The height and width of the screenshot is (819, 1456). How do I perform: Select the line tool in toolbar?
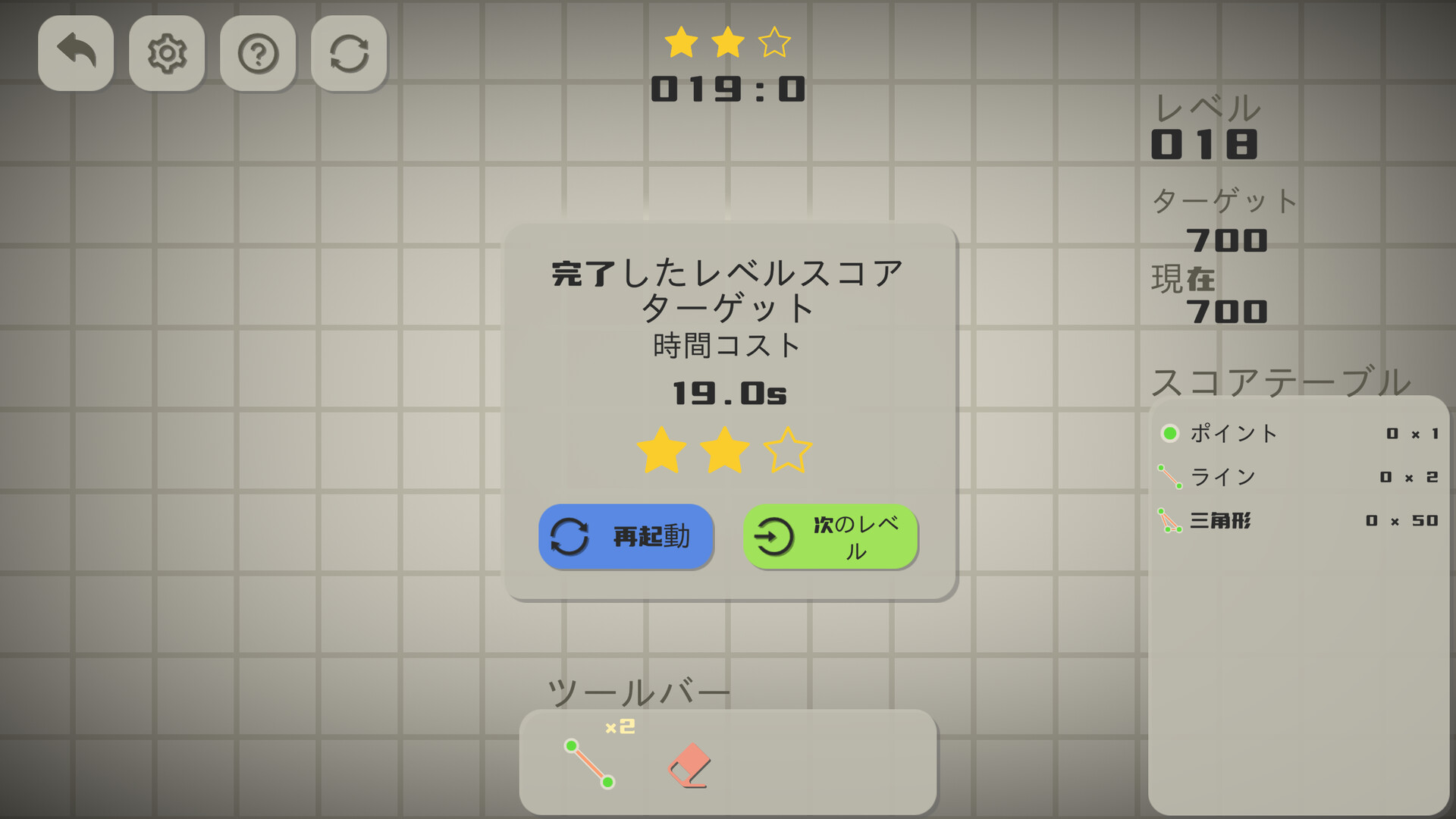[x=590, y=764]
